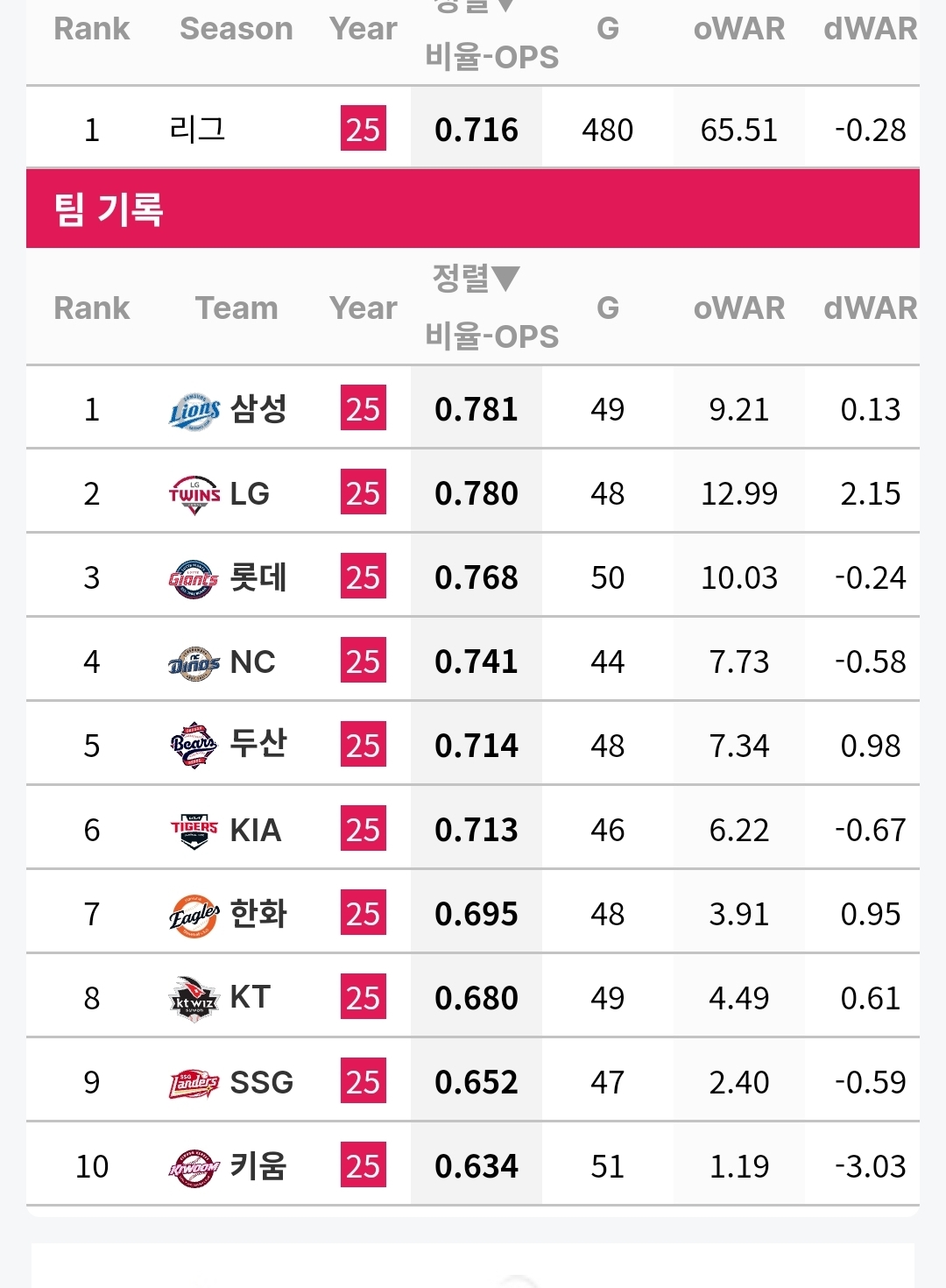946x1288 pixels.
Task: Open the 롯데 Giants team page
Action: [228, 577]
